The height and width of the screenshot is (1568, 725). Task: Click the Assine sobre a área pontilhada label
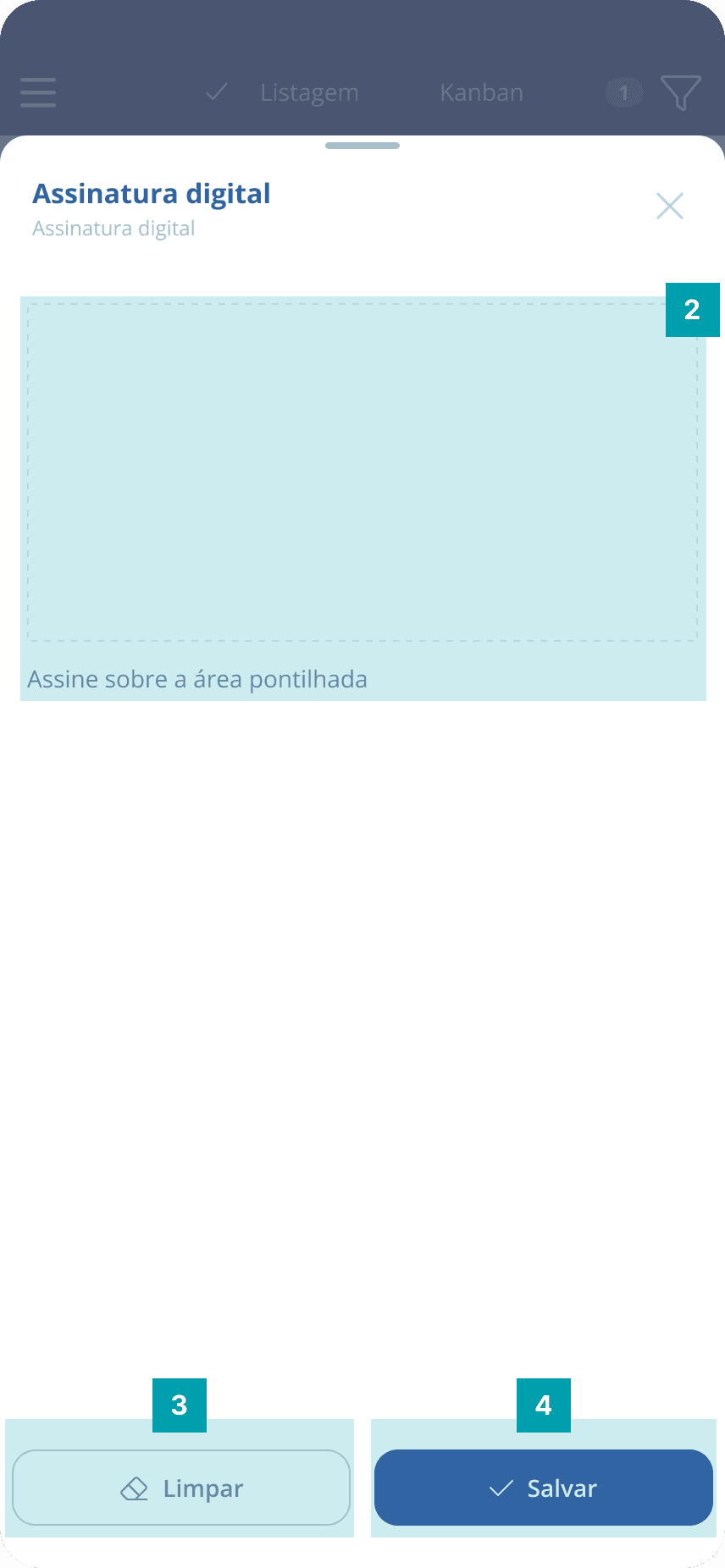click(198, 679)
